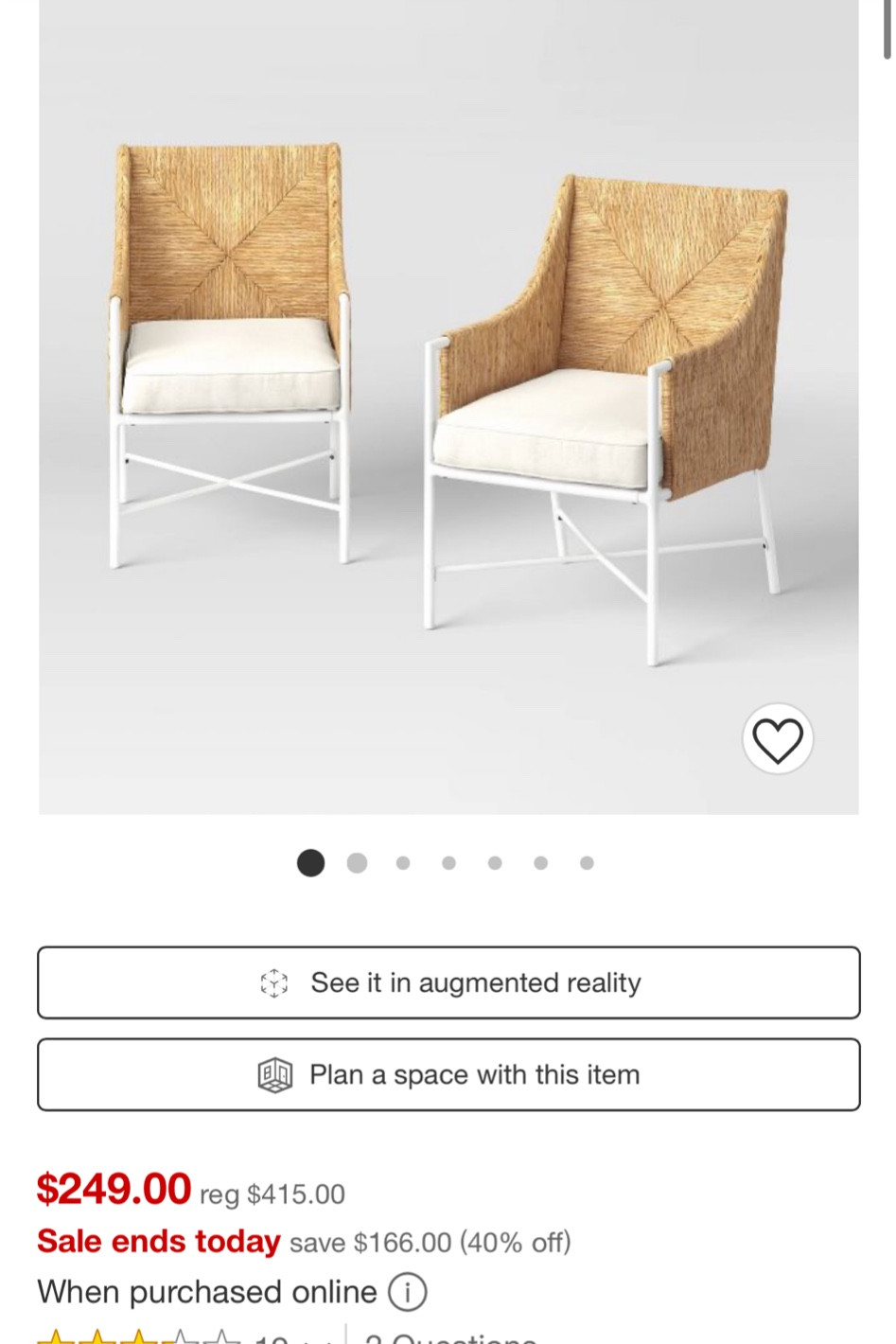Viewport: 896px width, 1344px height.
Task: Click Plan a space with this item
Action: tap(448, 1074)
